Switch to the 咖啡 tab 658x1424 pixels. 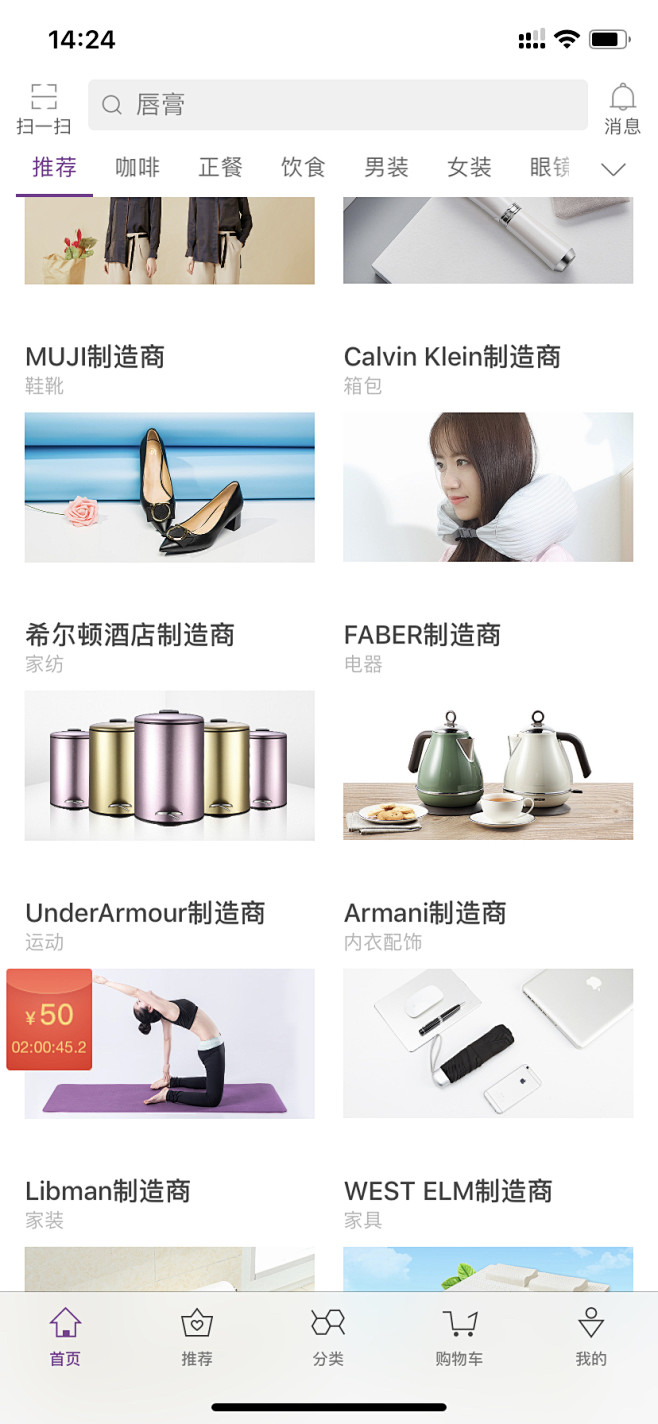137,167
